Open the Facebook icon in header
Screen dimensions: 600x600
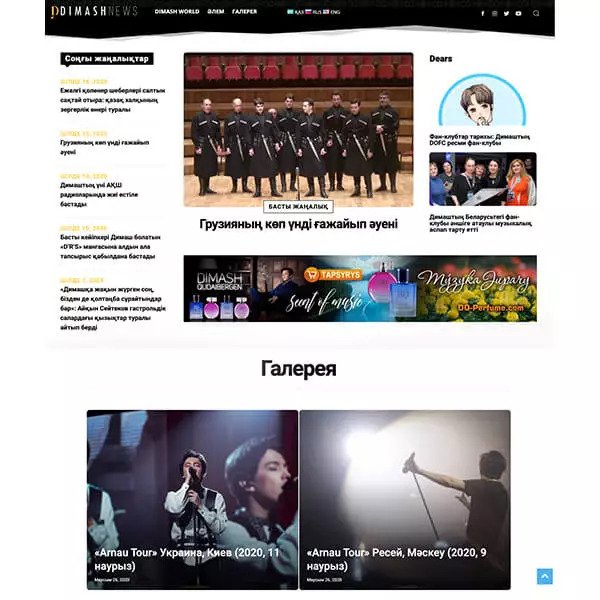tap(483, 13)
